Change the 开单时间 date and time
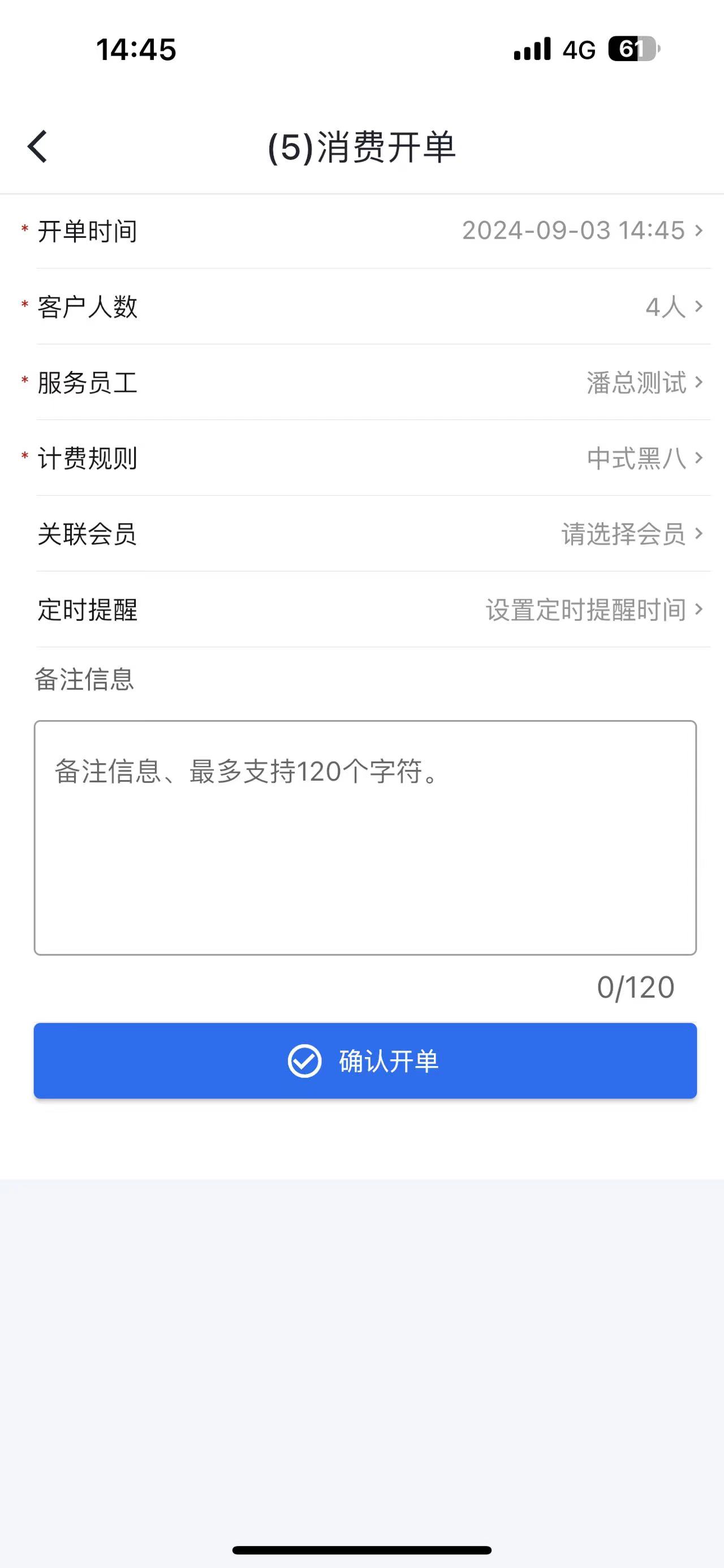Image resolution: width=724 pixels, height=1568 pixels. [581, 231]
